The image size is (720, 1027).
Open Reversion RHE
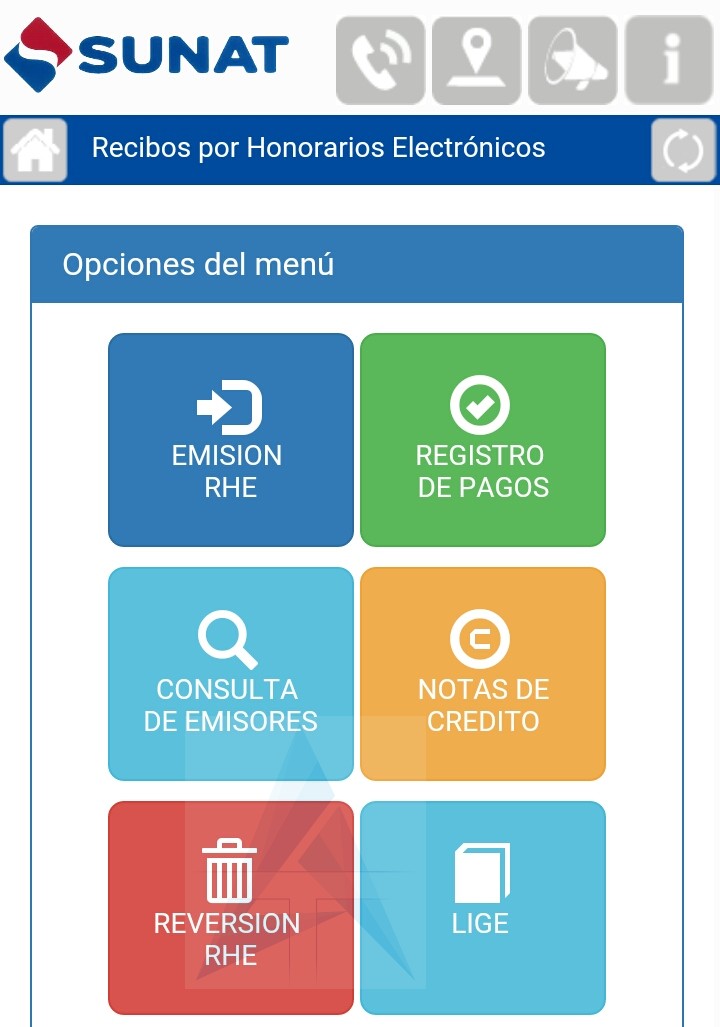(230, 908)
